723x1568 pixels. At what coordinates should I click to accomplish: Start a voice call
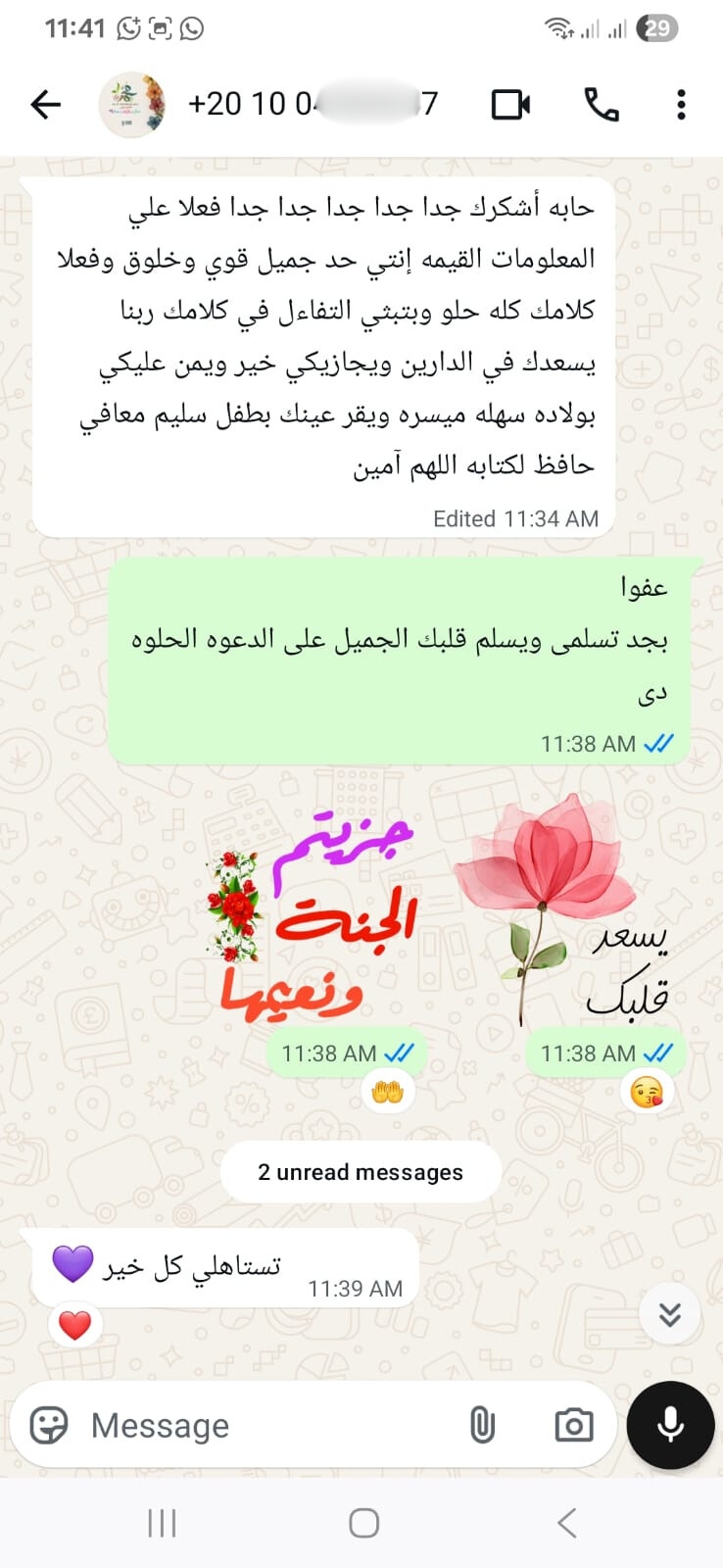(601, 104)
